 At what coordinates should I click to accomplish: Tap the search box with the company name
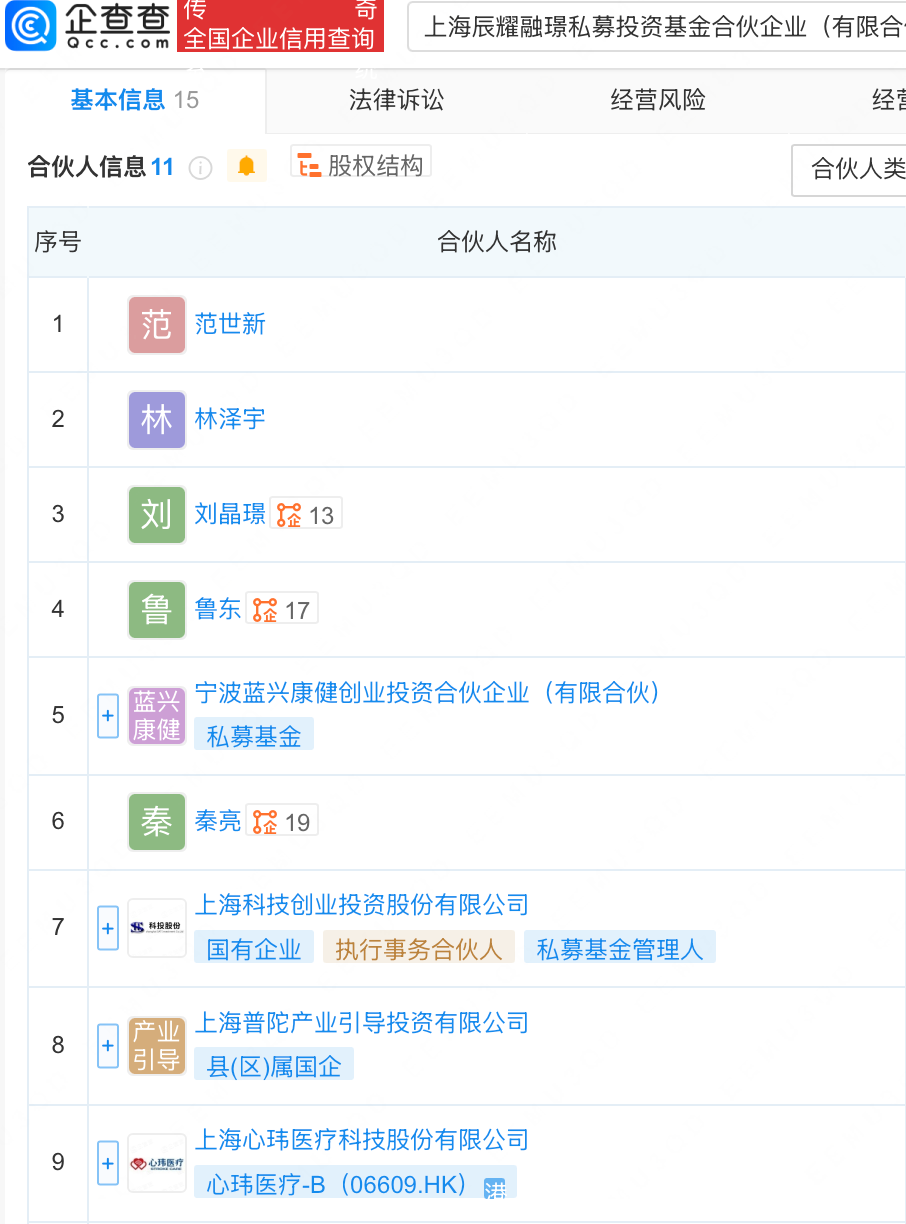coord(660,27)
